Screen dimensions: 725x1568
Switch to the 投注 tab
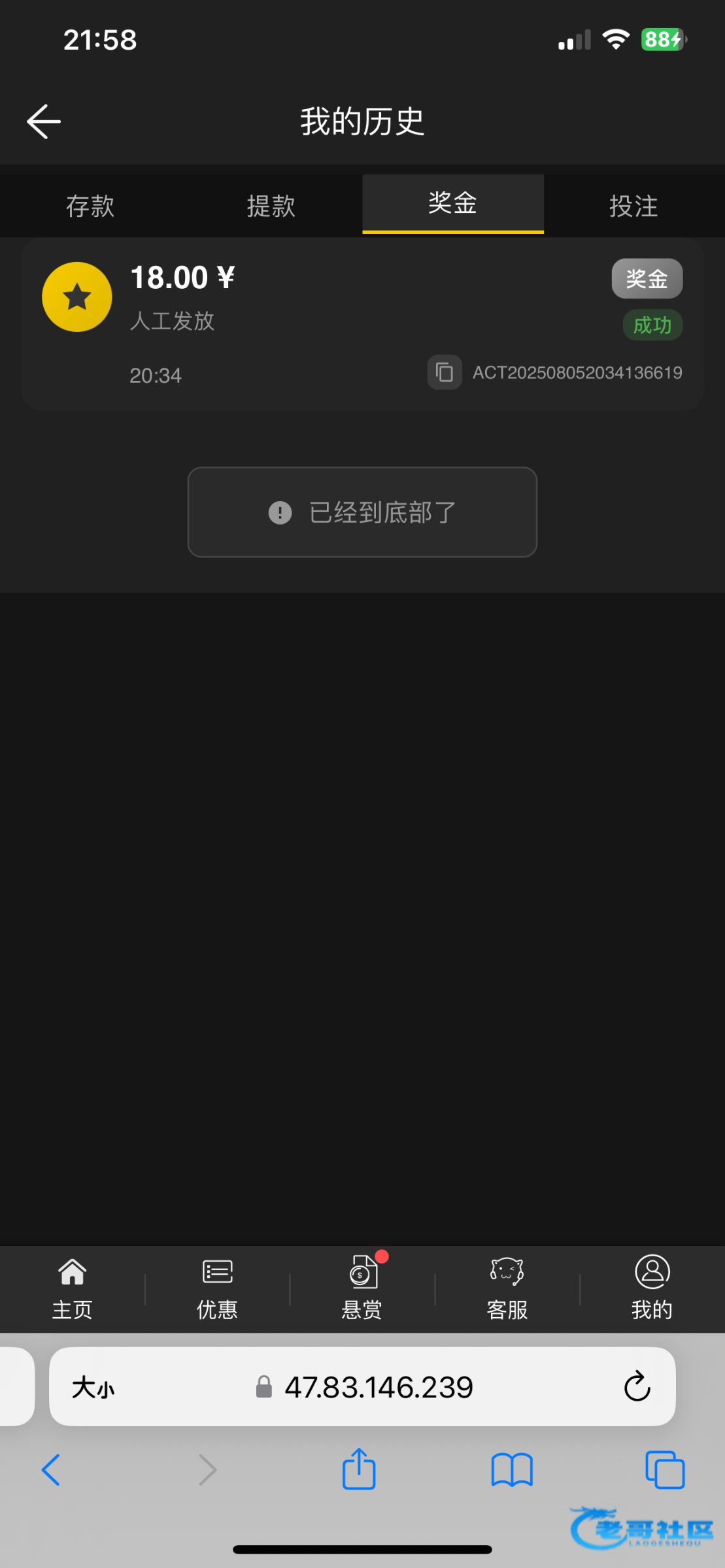[x=634, y=205]
